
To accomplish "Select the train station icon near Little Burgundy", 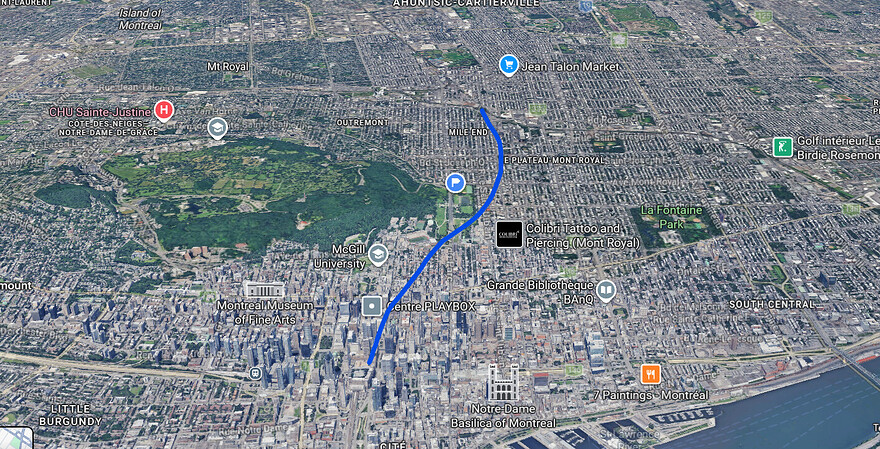I will point(257,374).
